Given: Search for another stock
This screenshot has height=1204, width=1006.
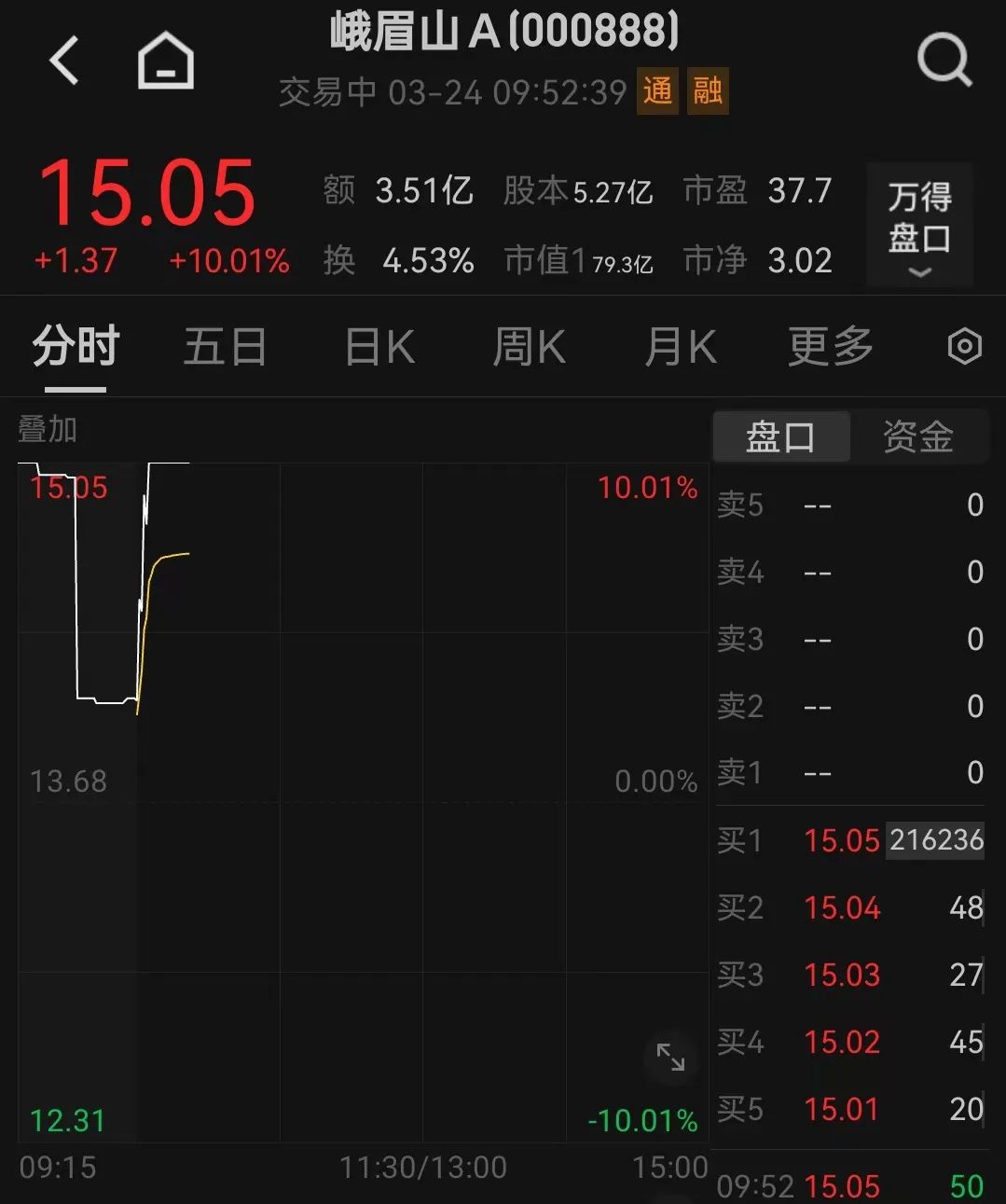Looking at the screenshot, I should 944,62.
